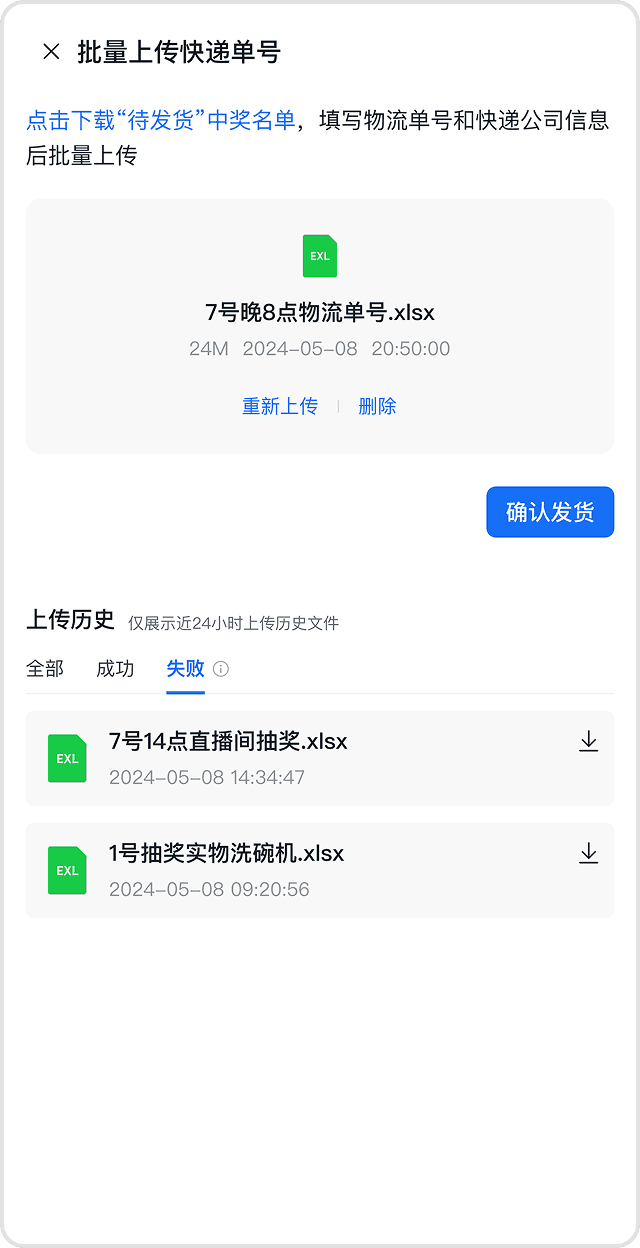The width and height of the screenshot is (640, 1248).
Task: Close the 批量上传快递单号 page
Action: pos(51,52)
